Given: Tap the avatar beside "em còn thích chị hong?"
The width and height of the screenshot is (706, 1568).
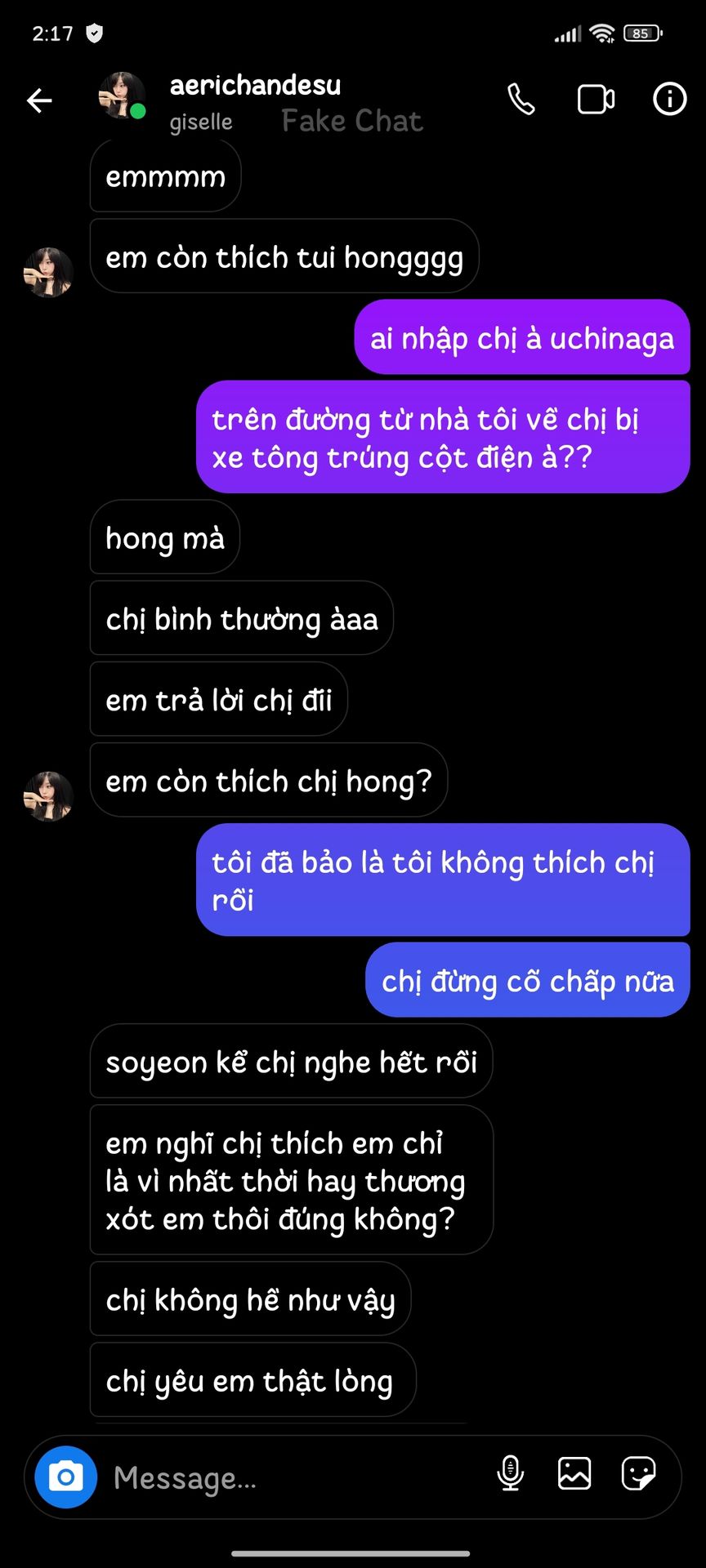Looking at the screenshot, I should click(48, 796).
